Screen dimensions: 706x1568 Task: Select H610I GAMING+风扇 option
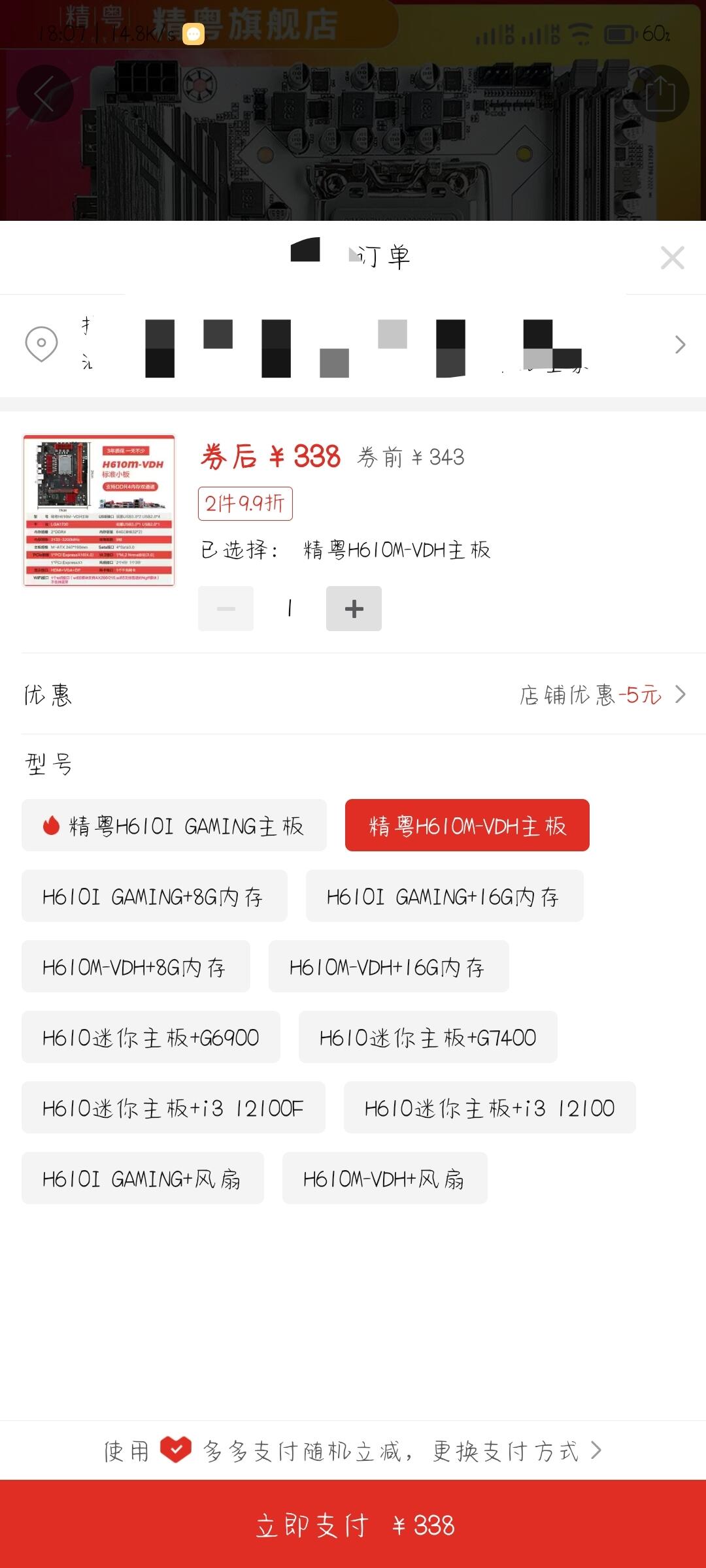143,1178
